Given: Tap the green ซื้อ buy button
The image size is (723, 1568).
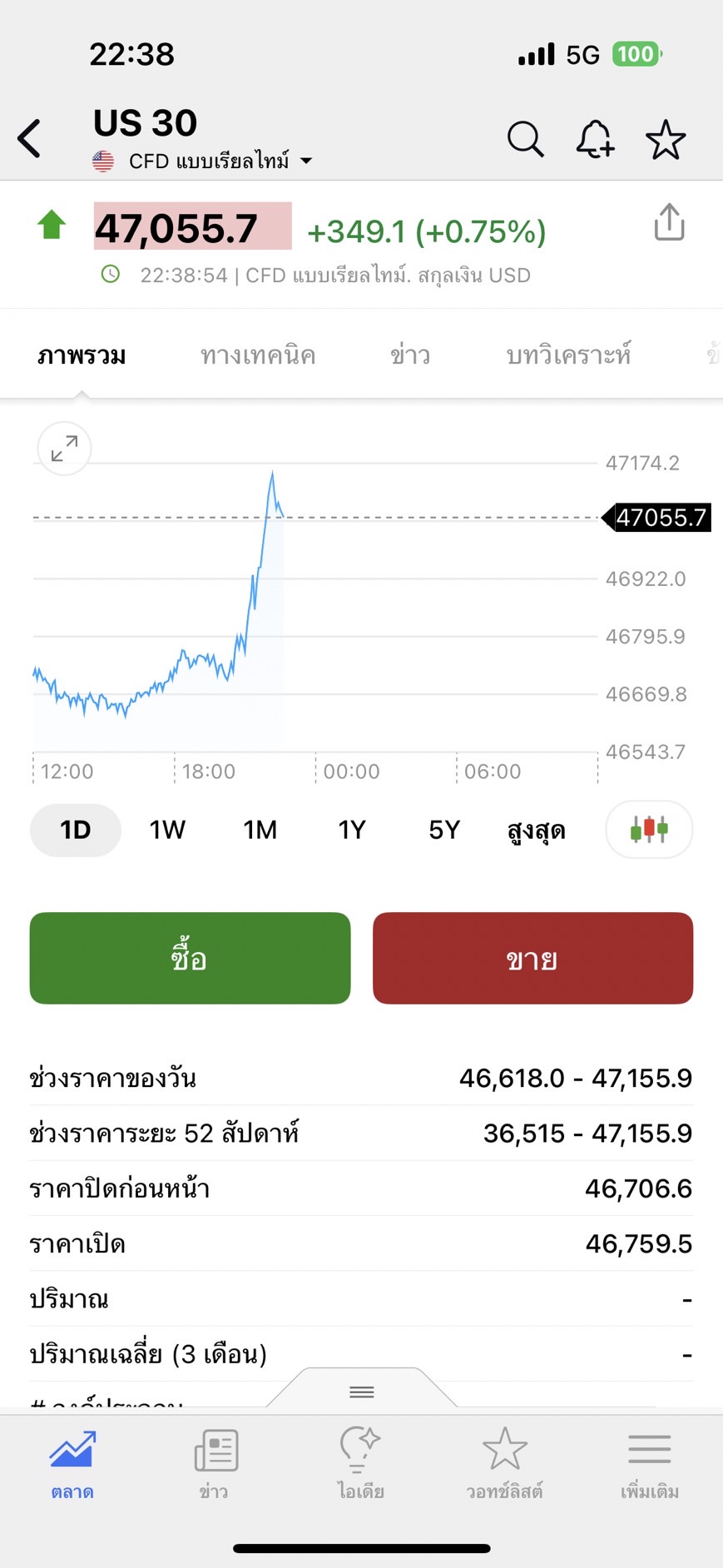Looking at the screenshot, I should point(190,958).
